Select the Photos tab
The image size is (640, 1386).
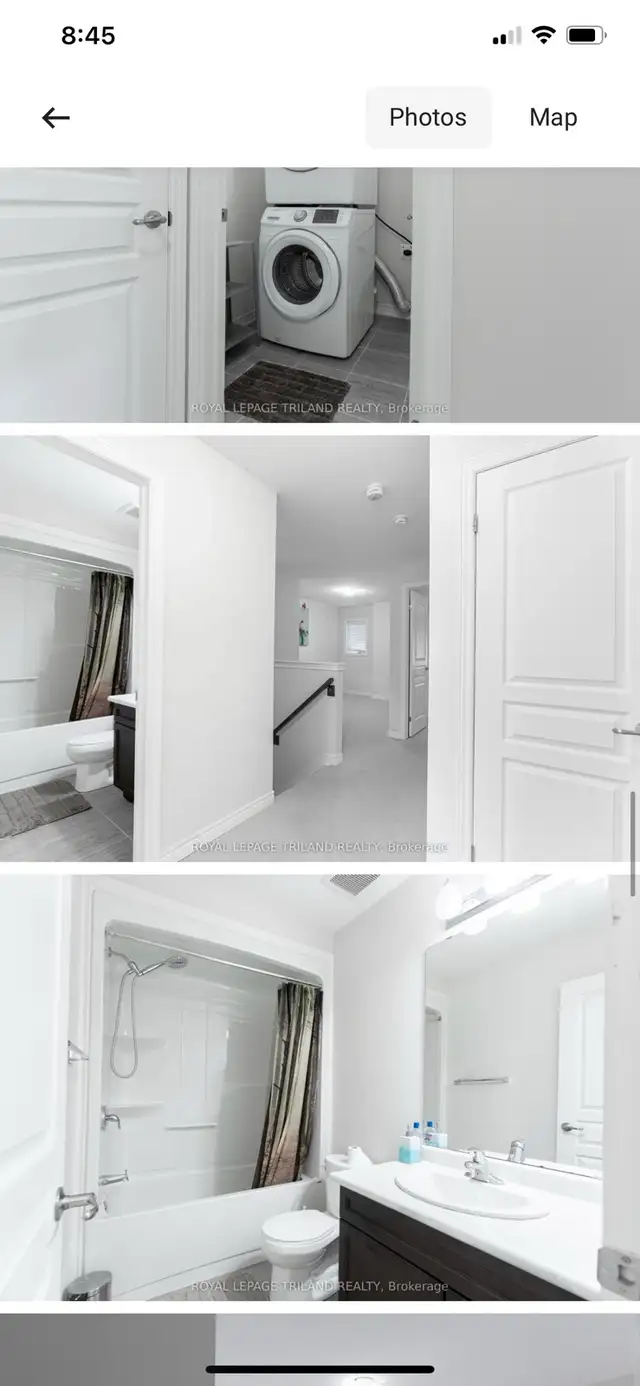428,118
